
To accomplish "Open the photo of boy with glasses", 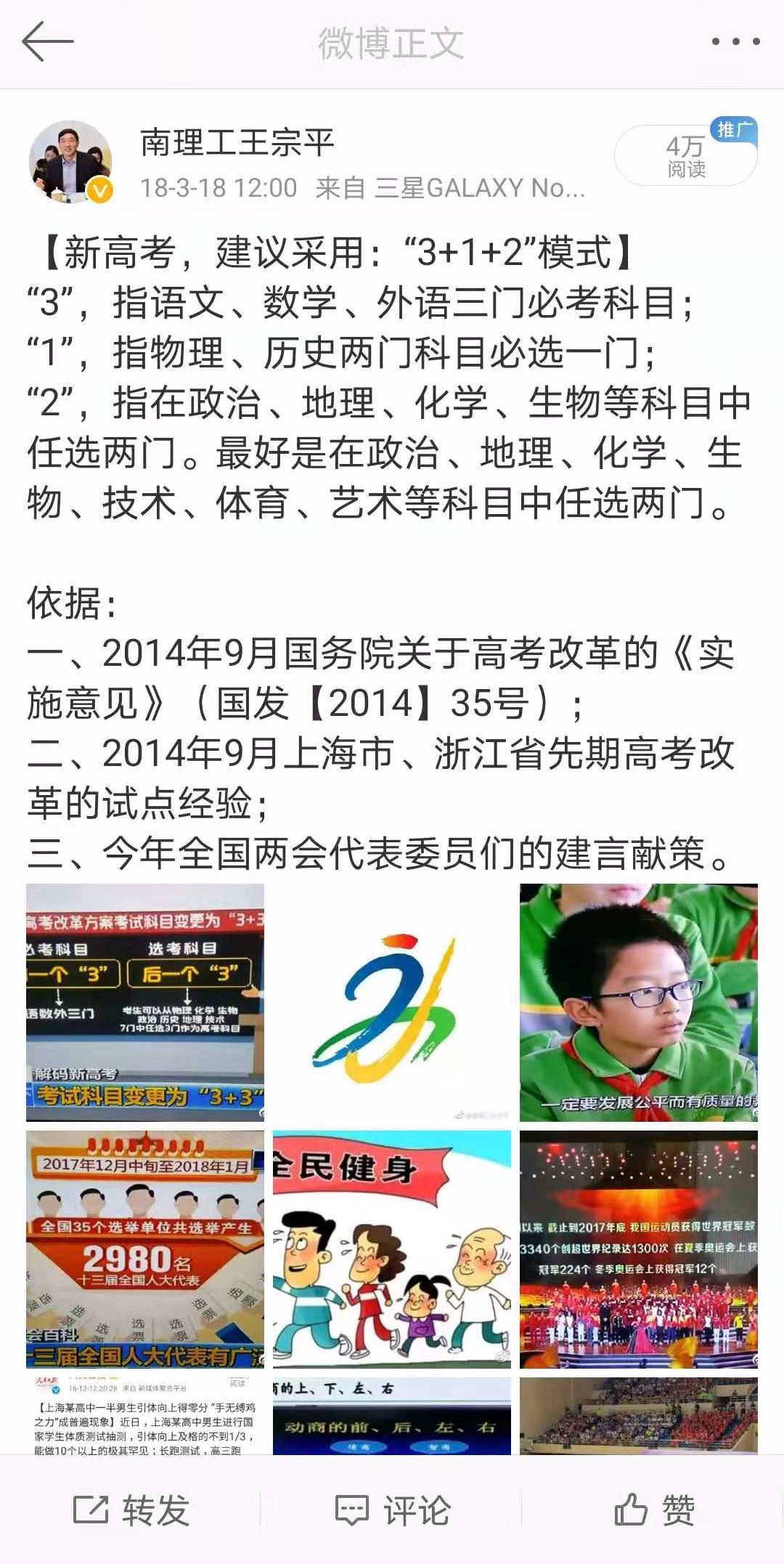I will pyautogui.click(x=638, y=1002).
